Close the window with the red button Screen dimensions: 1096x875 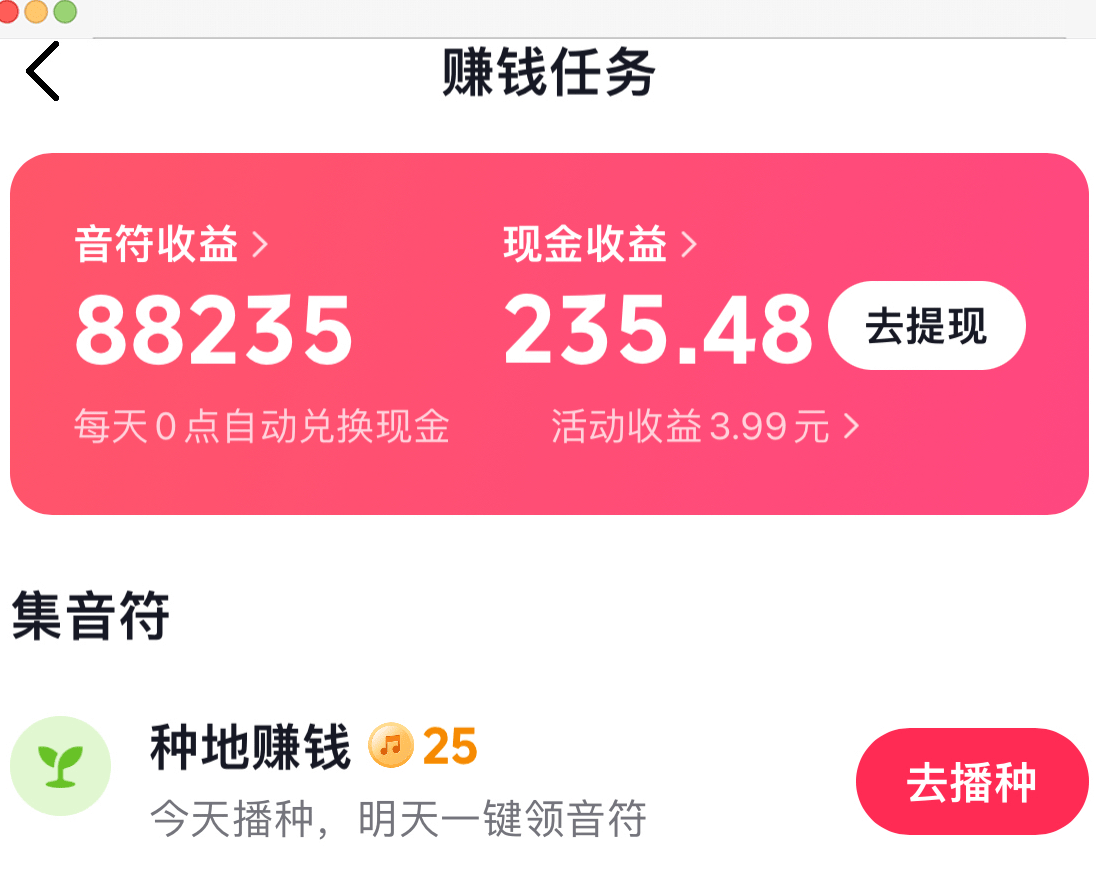coord(8,11)
